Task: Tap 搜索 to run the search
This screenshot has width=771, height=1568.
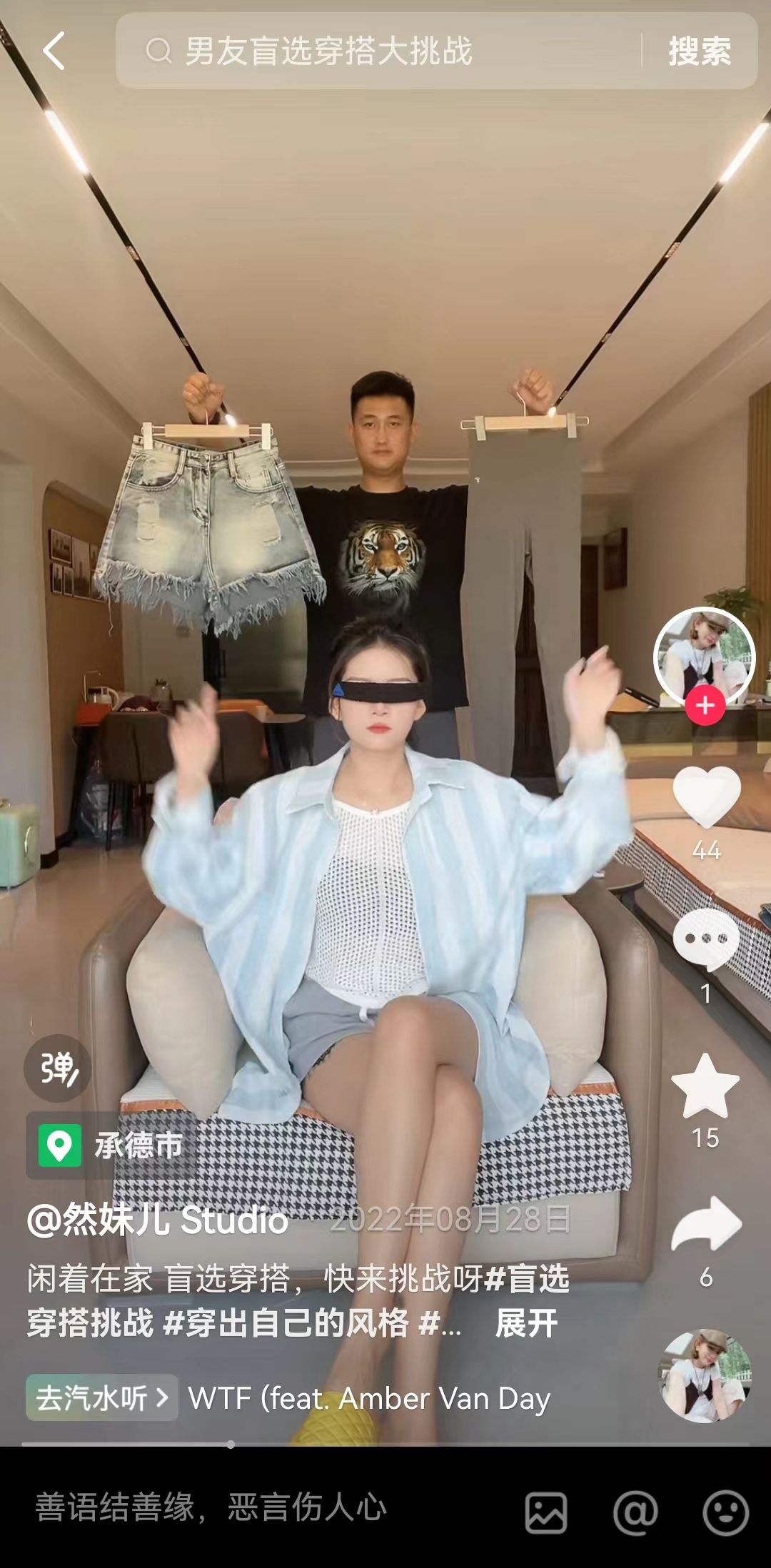Action: (x=700, y=51)
